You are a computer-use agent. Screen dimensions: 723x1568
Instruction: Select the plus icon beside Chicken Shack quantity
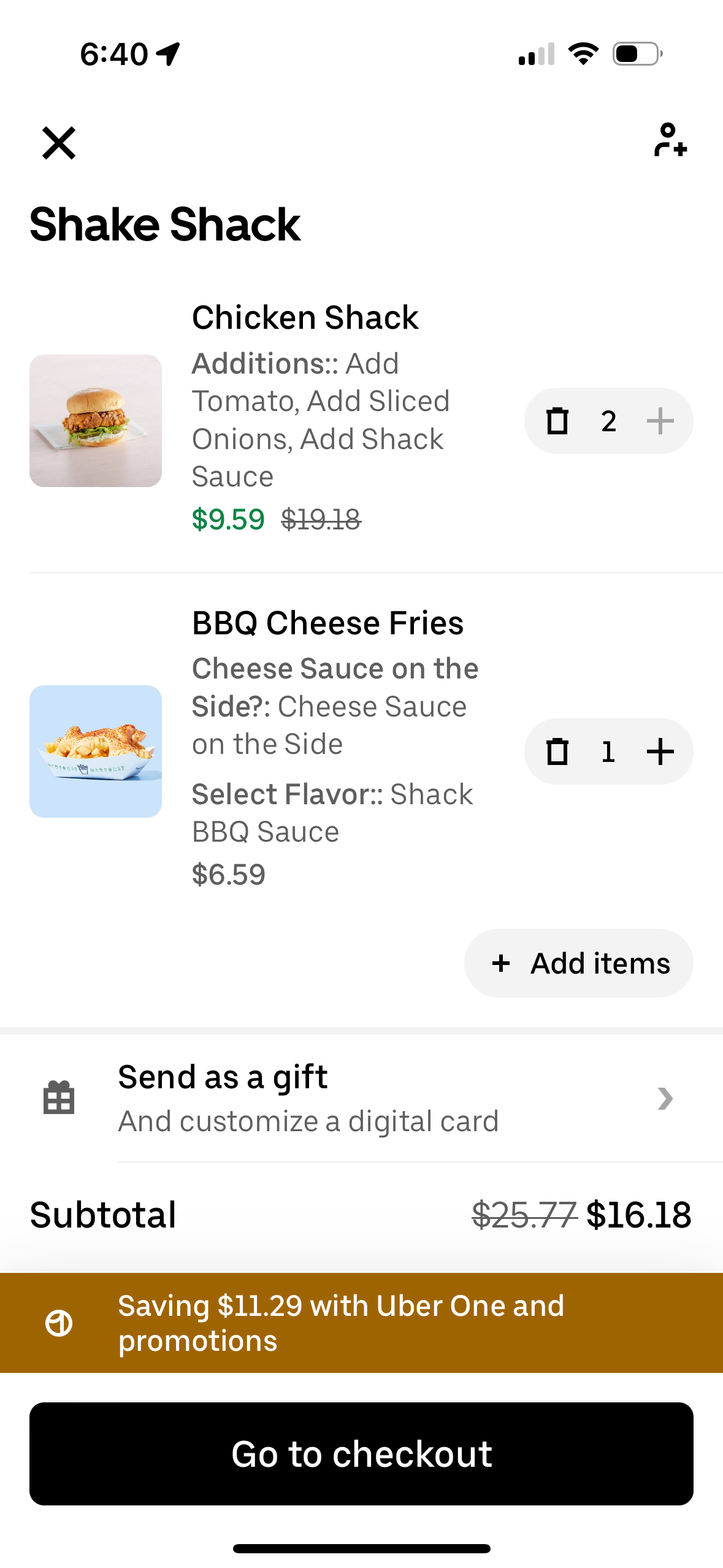660,421
